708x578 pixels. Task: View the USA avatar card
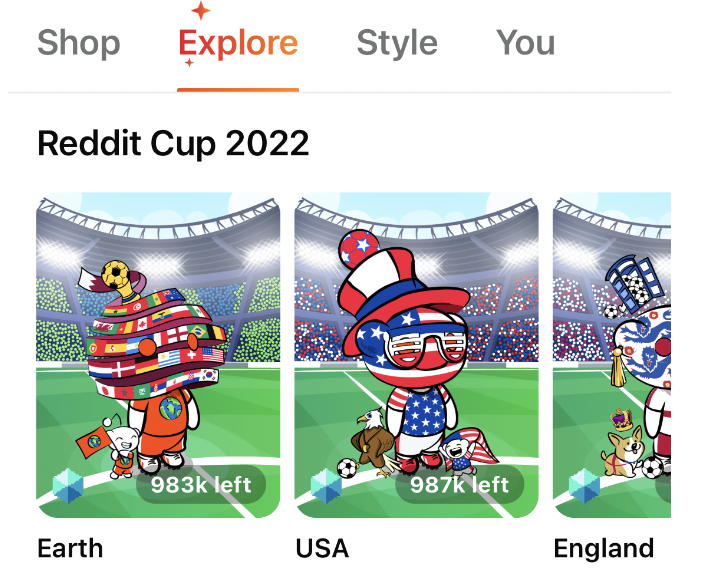416,355
